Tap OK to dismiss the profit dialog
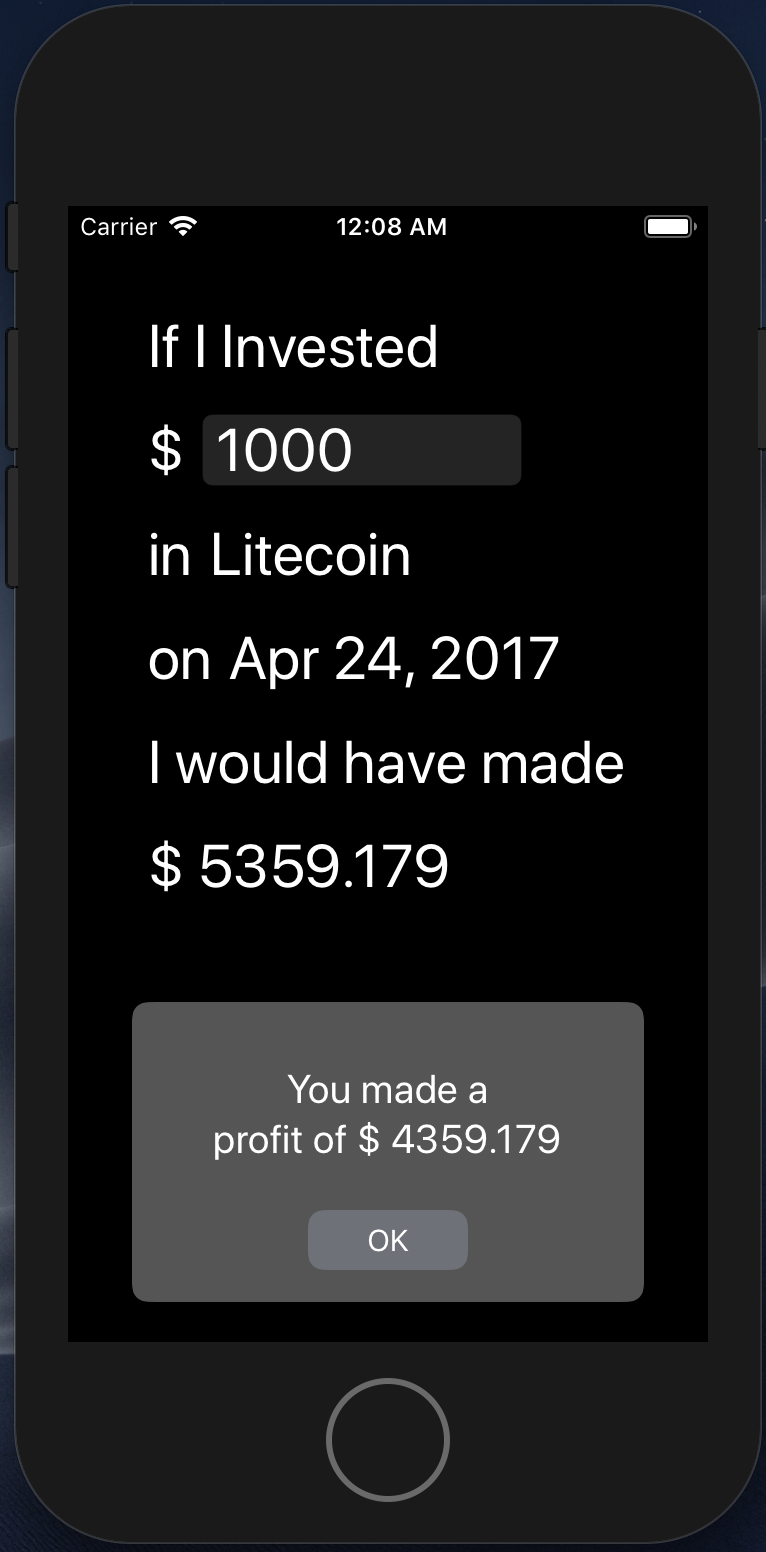This screenshot has width=766, height=1552. tap(387, 1240)
